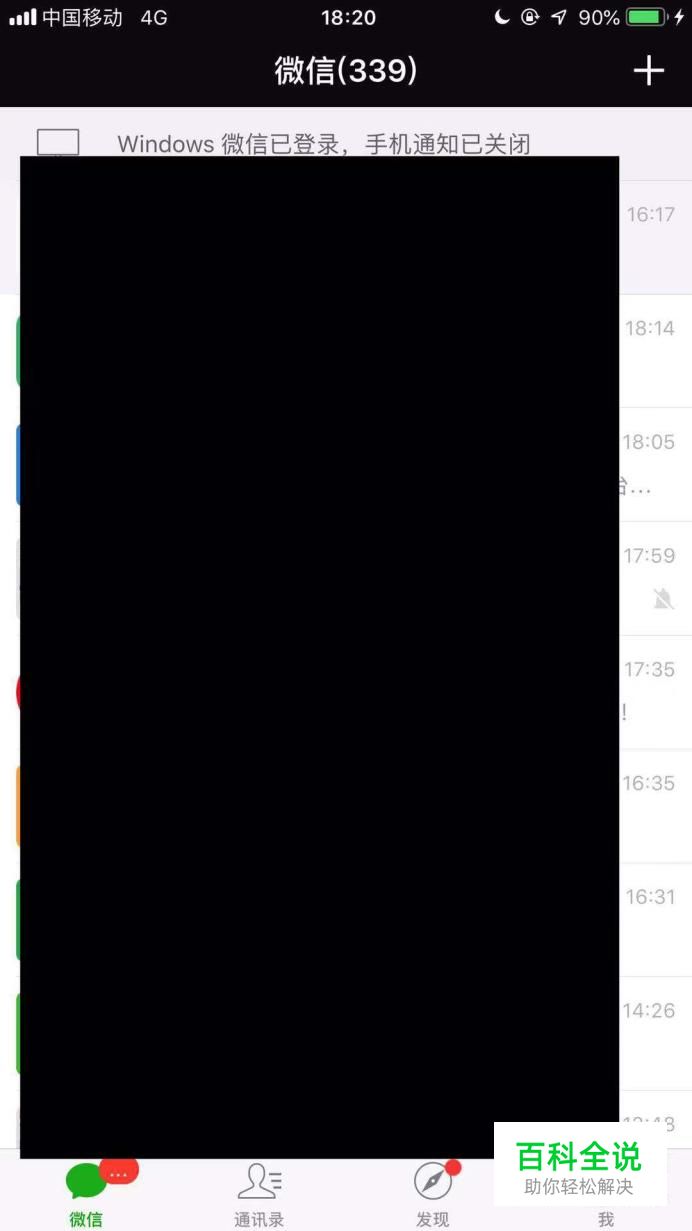Open the chat from 16:17
This screenshot has height=1231, width=692.
point(651,237)
